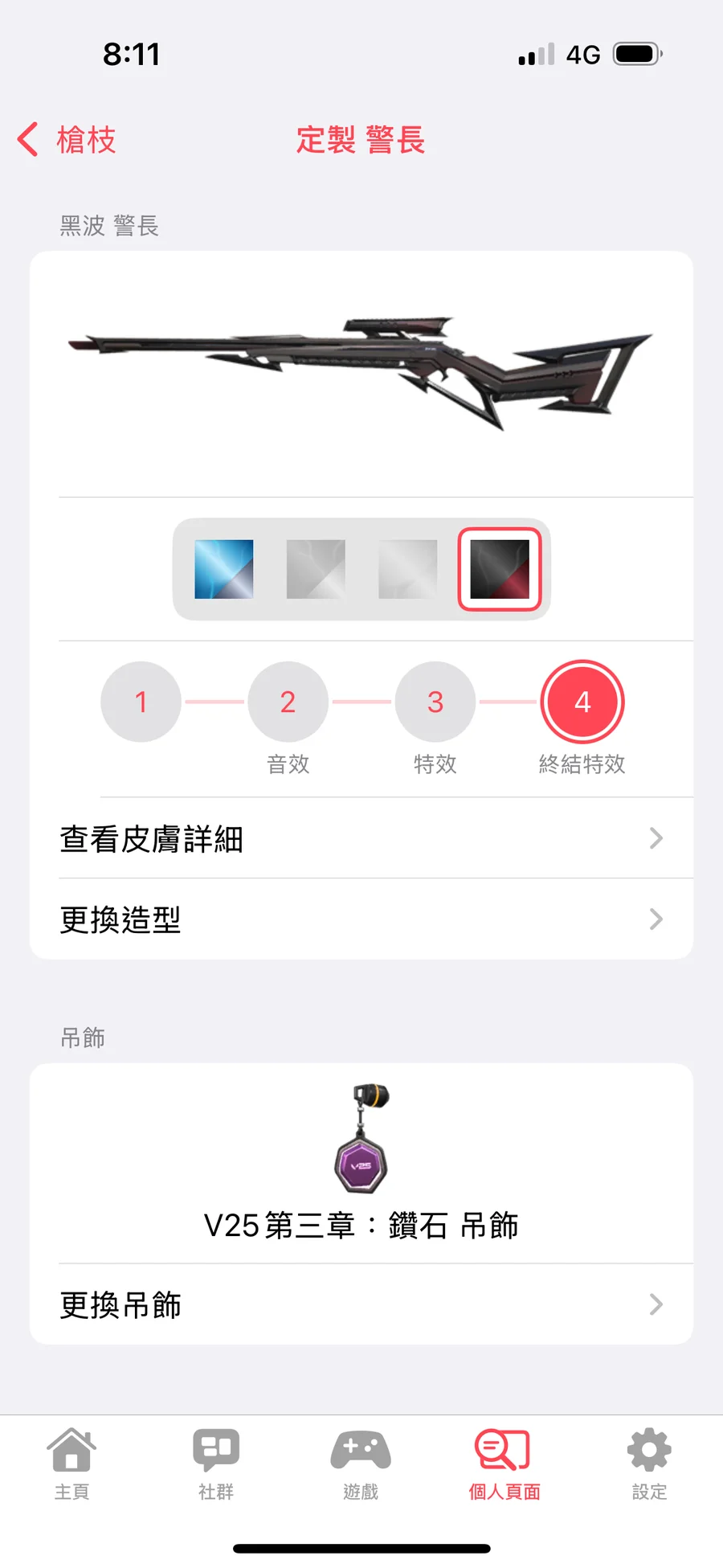
Task: Switch to the 主頁 tab
Action: [x=71, y=1464]
